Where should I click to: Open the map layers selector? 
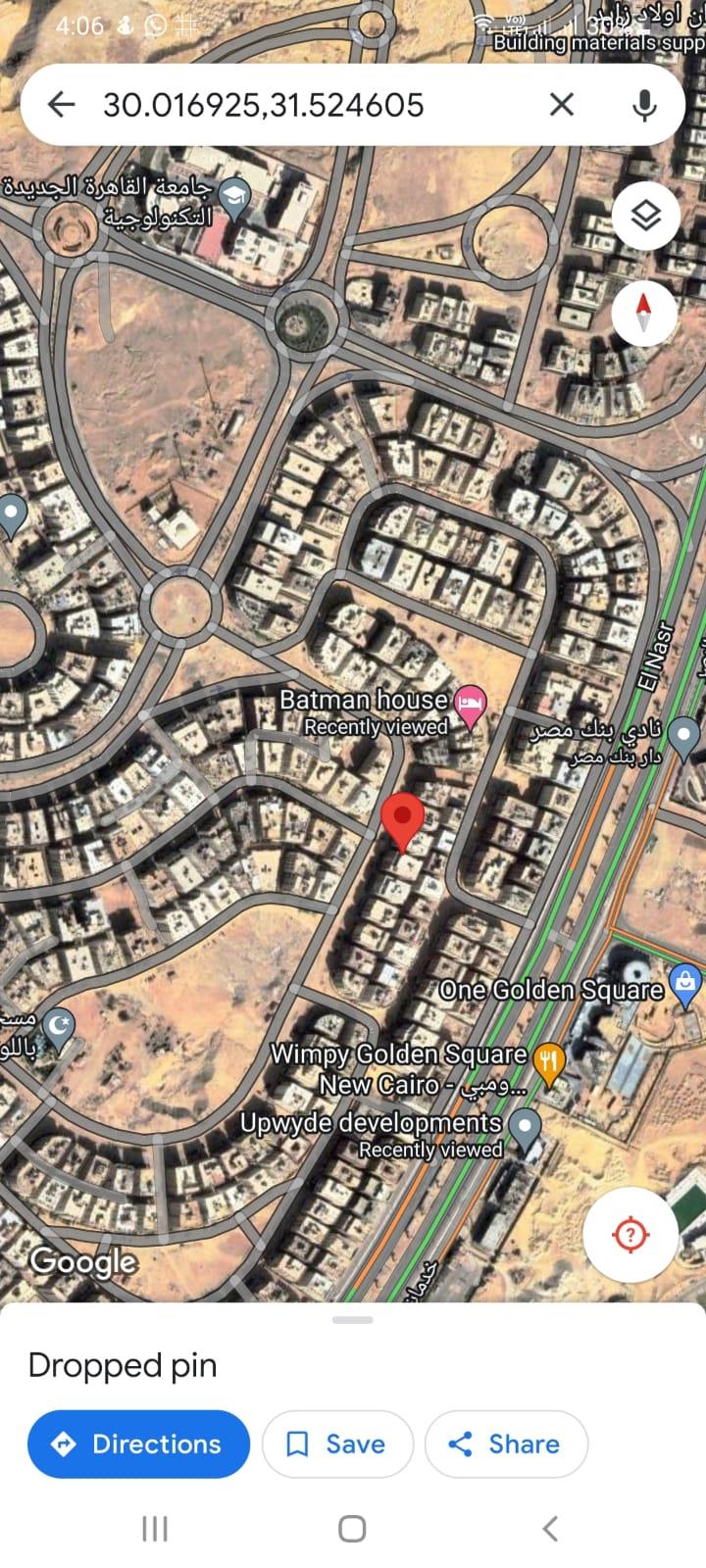point(645,216)
